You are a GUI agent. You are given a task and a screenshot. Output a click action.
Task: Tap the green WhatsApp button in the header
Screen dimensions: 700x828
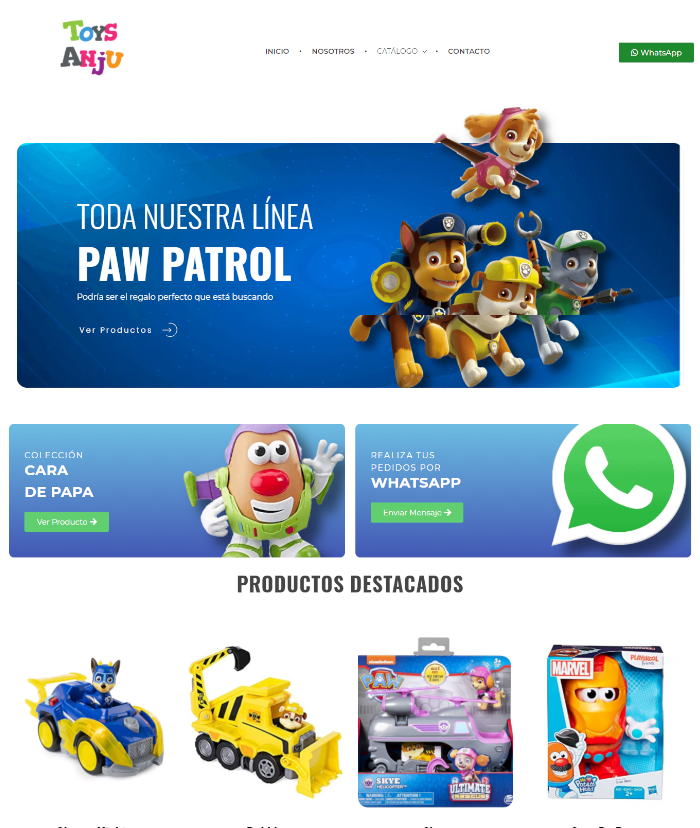click(x=656, y=53)
